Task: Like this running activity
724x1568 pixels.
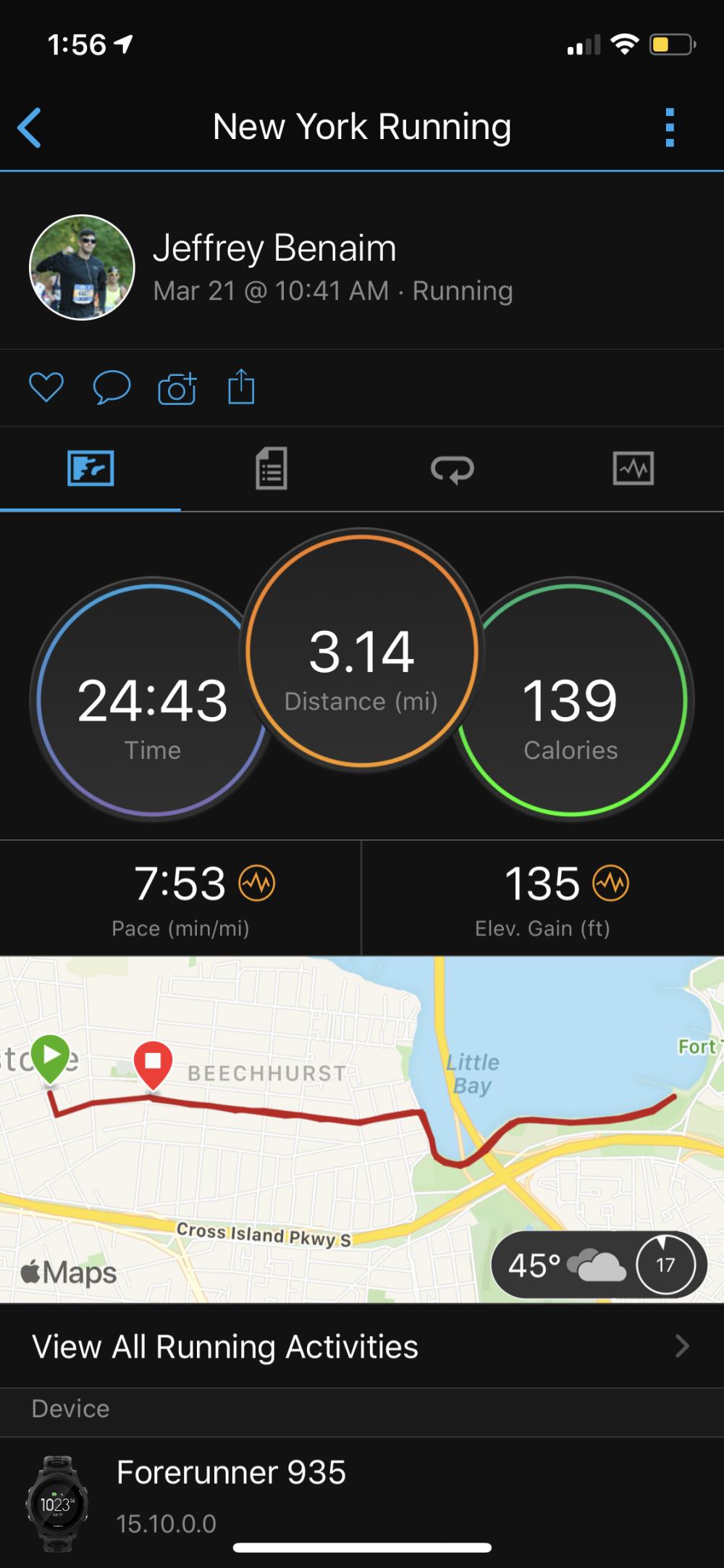Action: pos(46,387)
